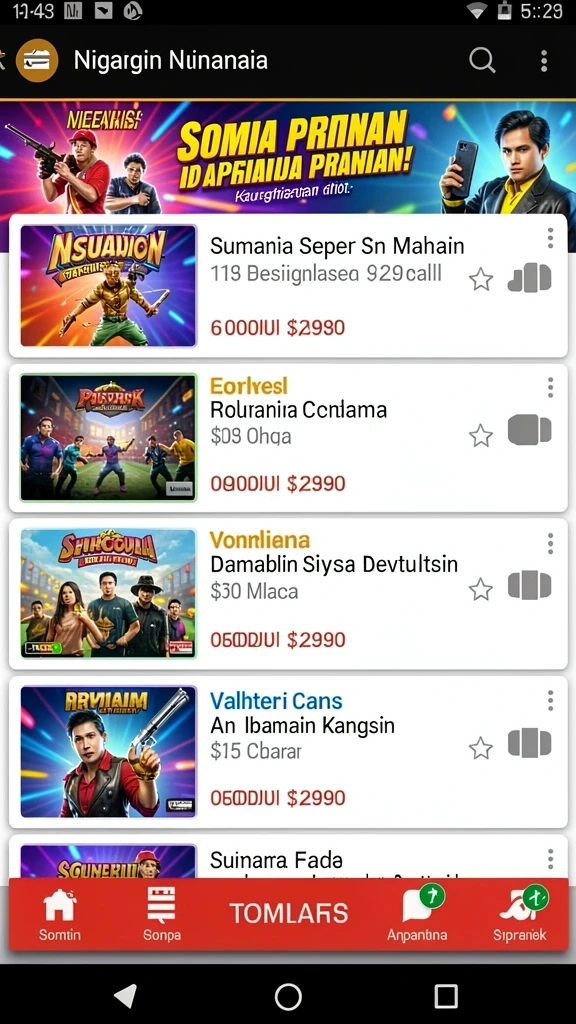Image resolution: width=576 pixels, height=1024 pixels.
Task: Open the Sumania Seper Sn Mahain card
Action: [288, 285]
